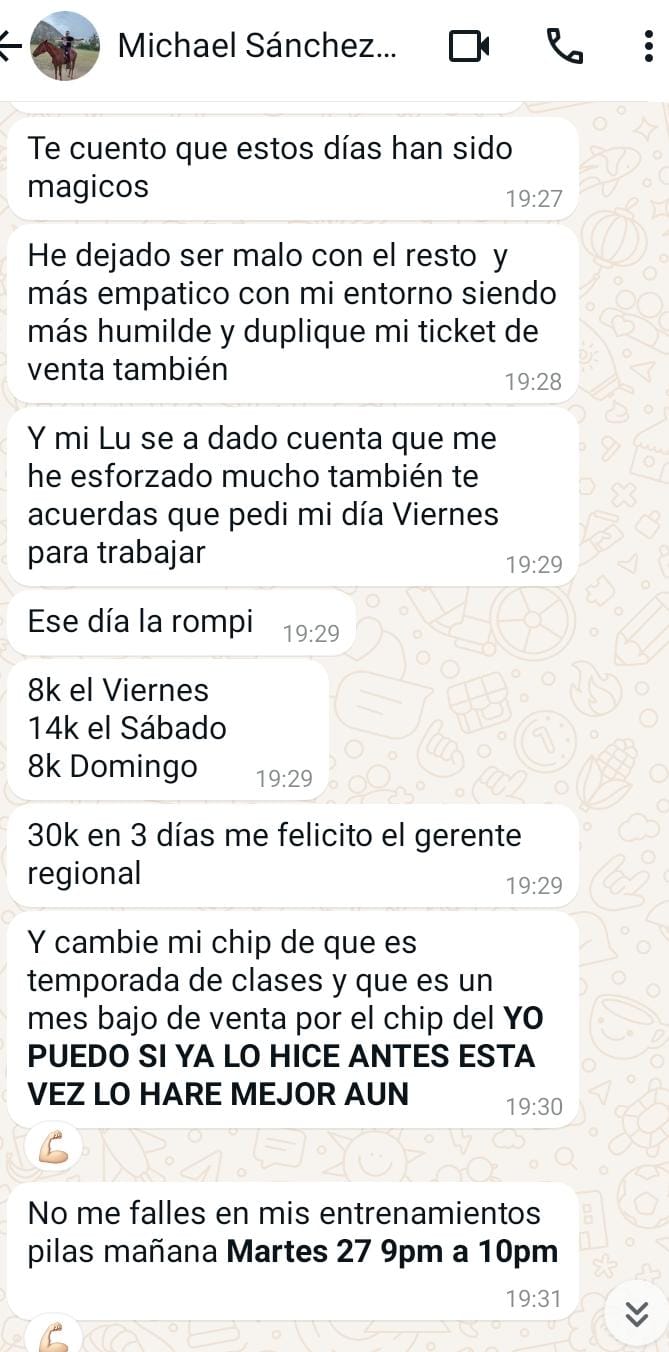Go back to the chat list
This screenshot has height=1352, width=669.
tap(10, 46)
